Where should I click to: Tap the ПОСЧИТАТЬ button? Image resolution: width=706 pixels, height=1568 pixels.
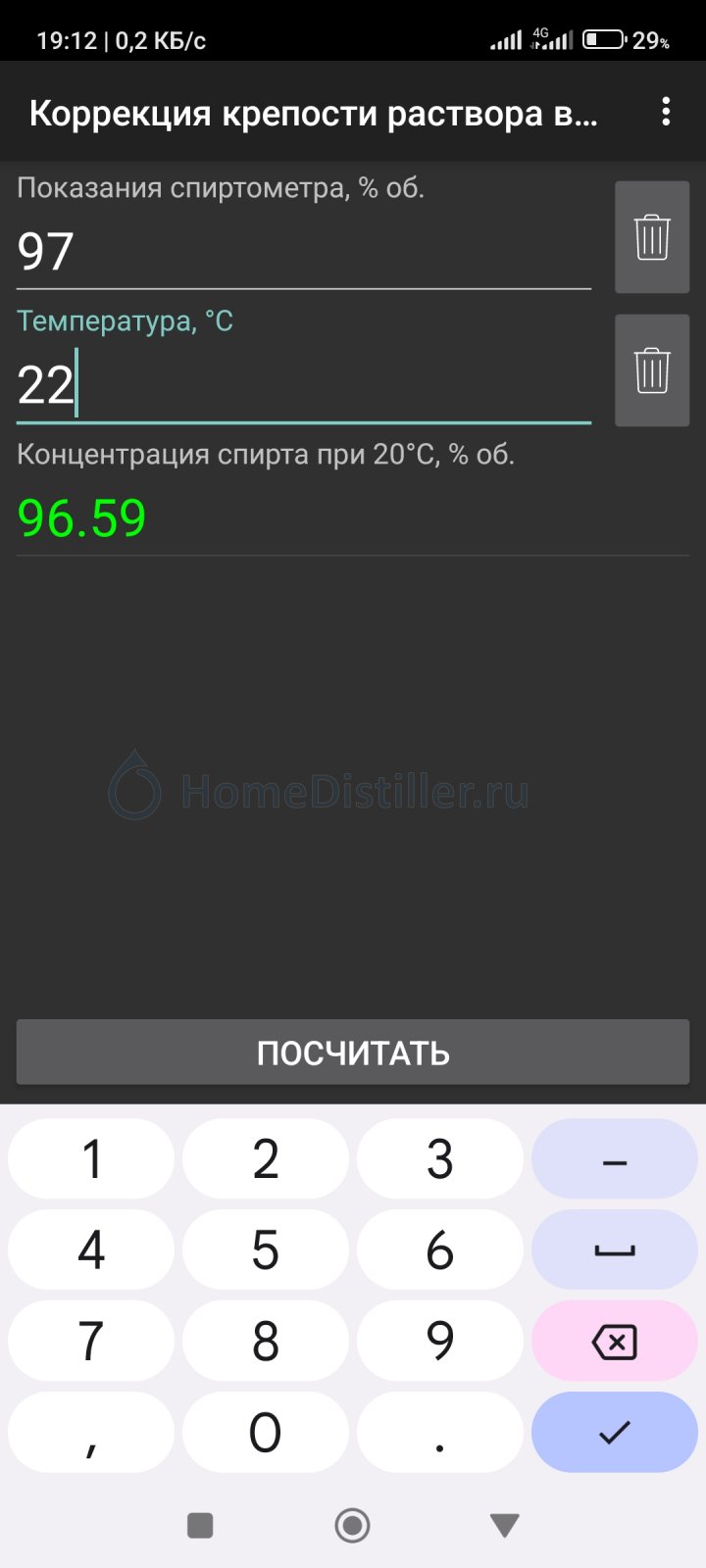coord(353,1053)
